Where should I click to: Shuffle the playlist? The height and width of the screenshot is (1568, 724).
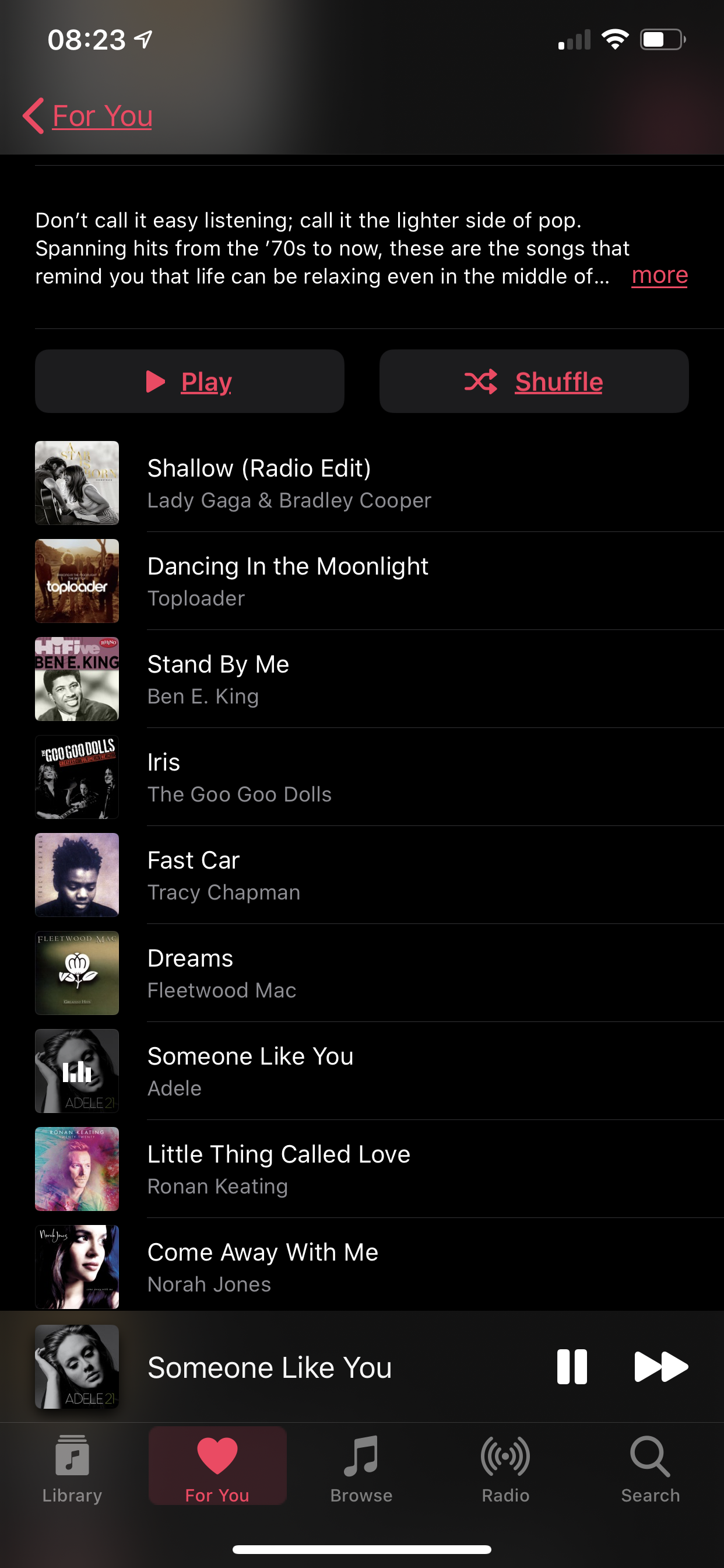[x=533, y=381]
